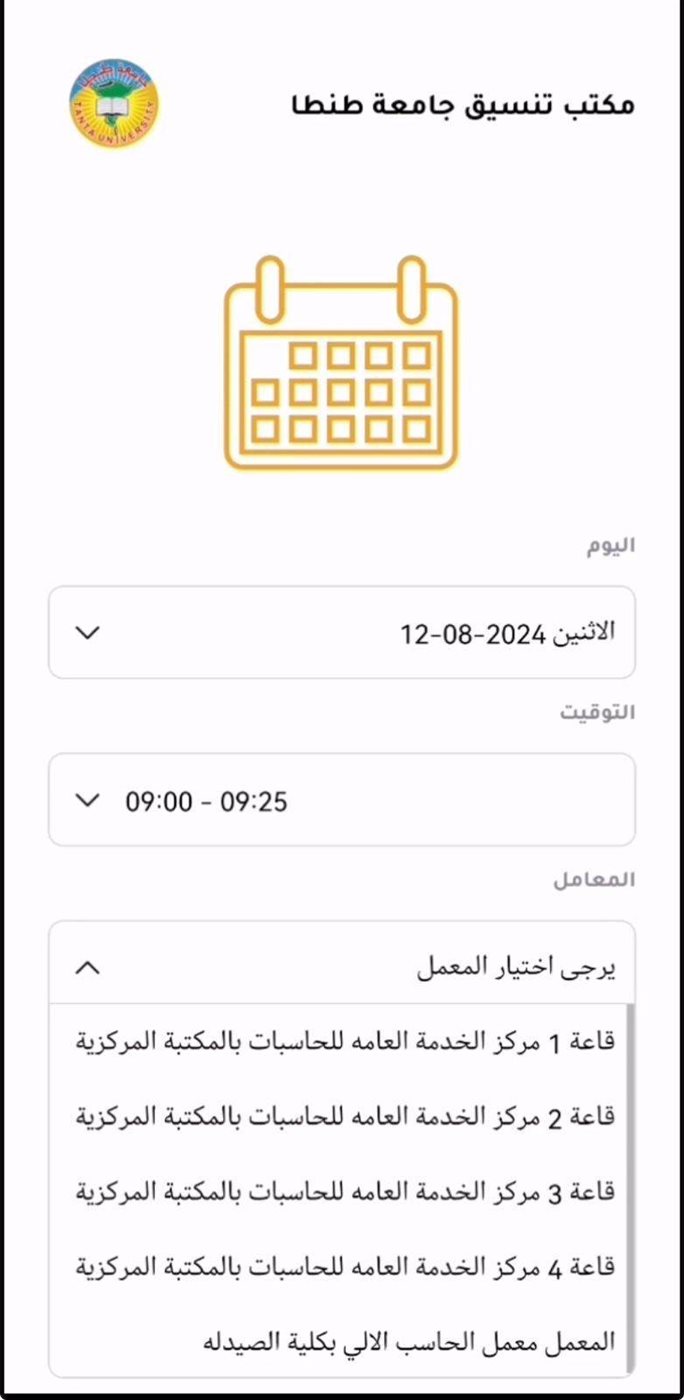Select قاعة 2 مركز الخدمة العامه للحاسبات
The width and height of the screenshot is (684, 1400).
[345, 1116]
